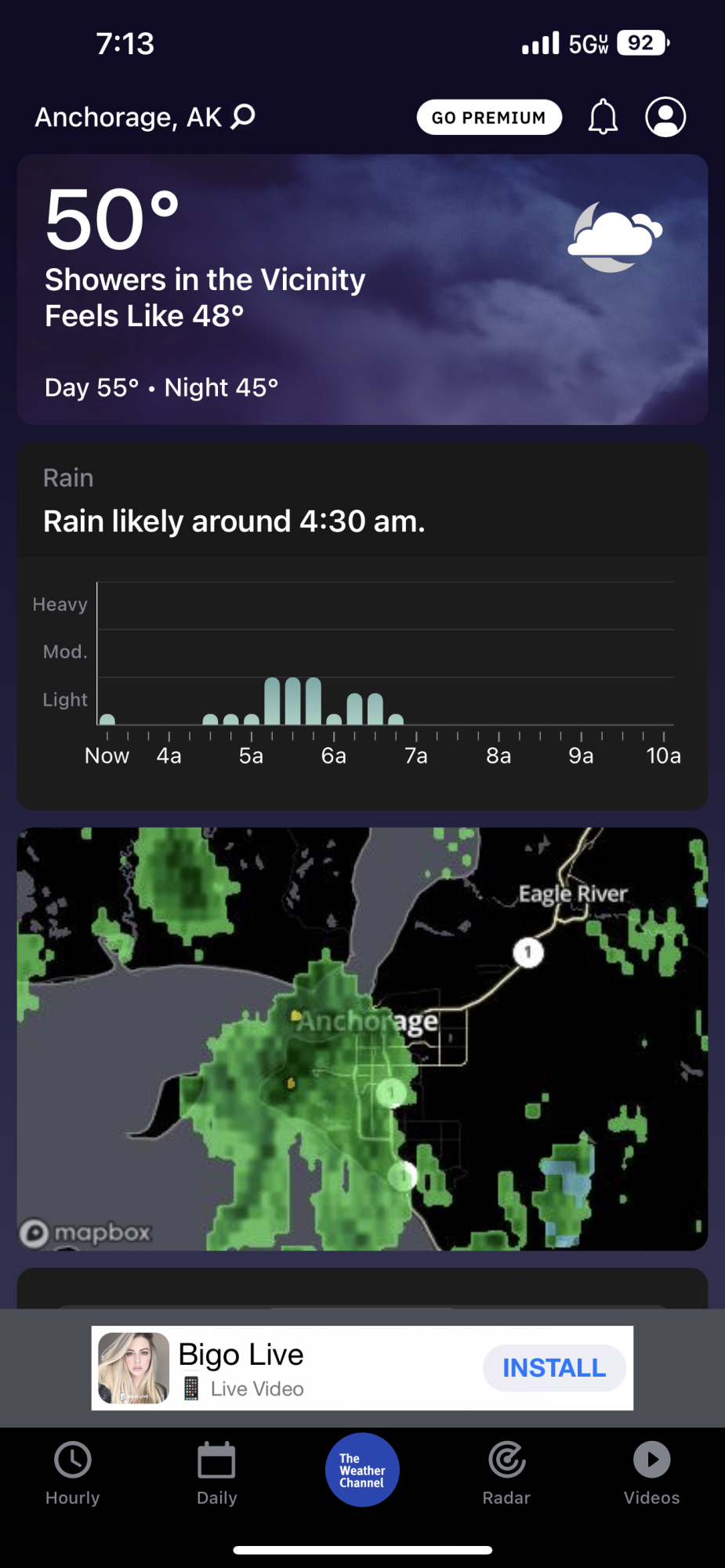Viewport: 725px width, 1568px height.
Task: Open the current conditions card for Anchorage
Action: (x=362, y=289)
